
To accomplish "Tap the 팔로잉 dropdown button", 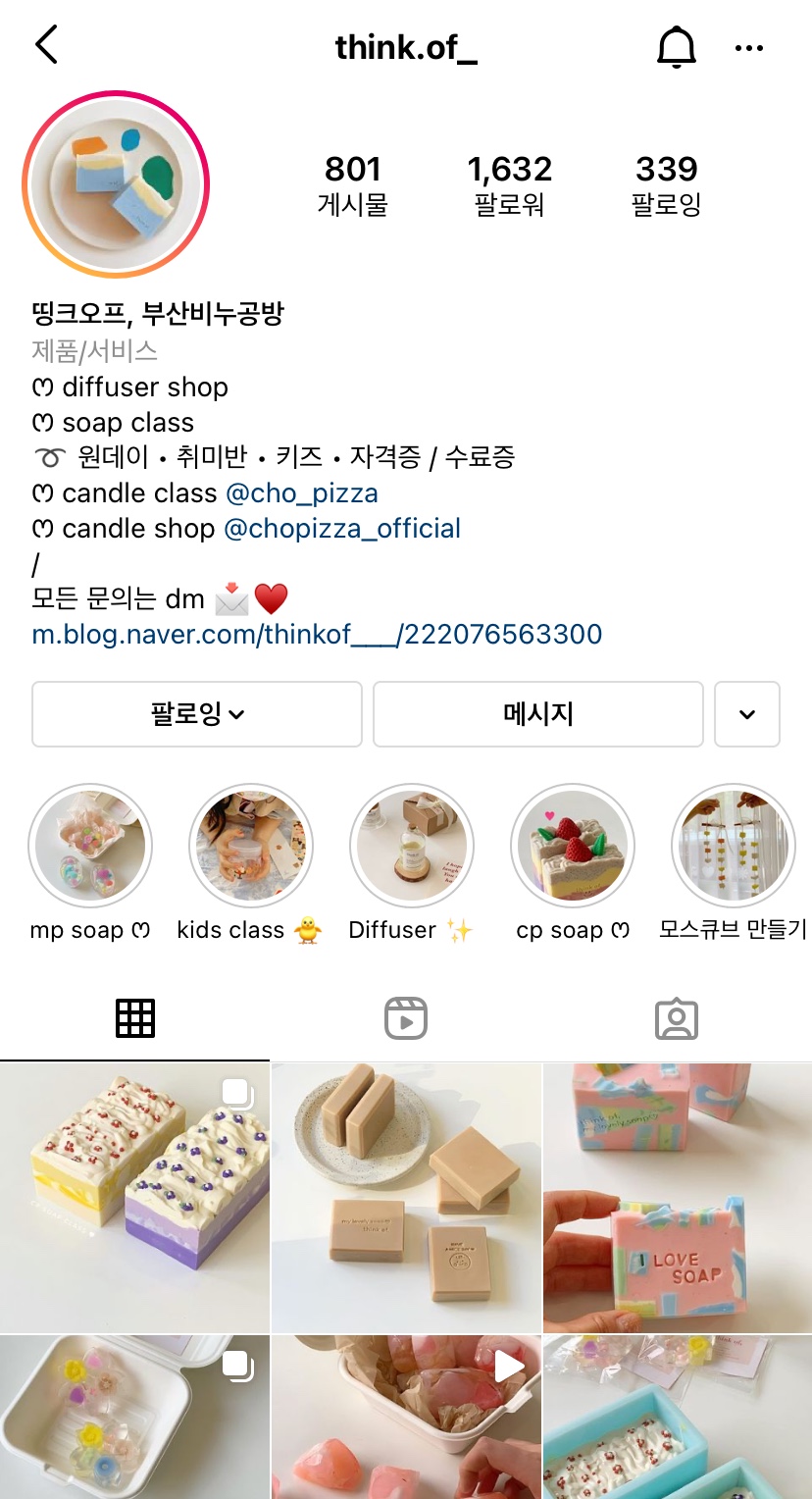I will [197, 714].
